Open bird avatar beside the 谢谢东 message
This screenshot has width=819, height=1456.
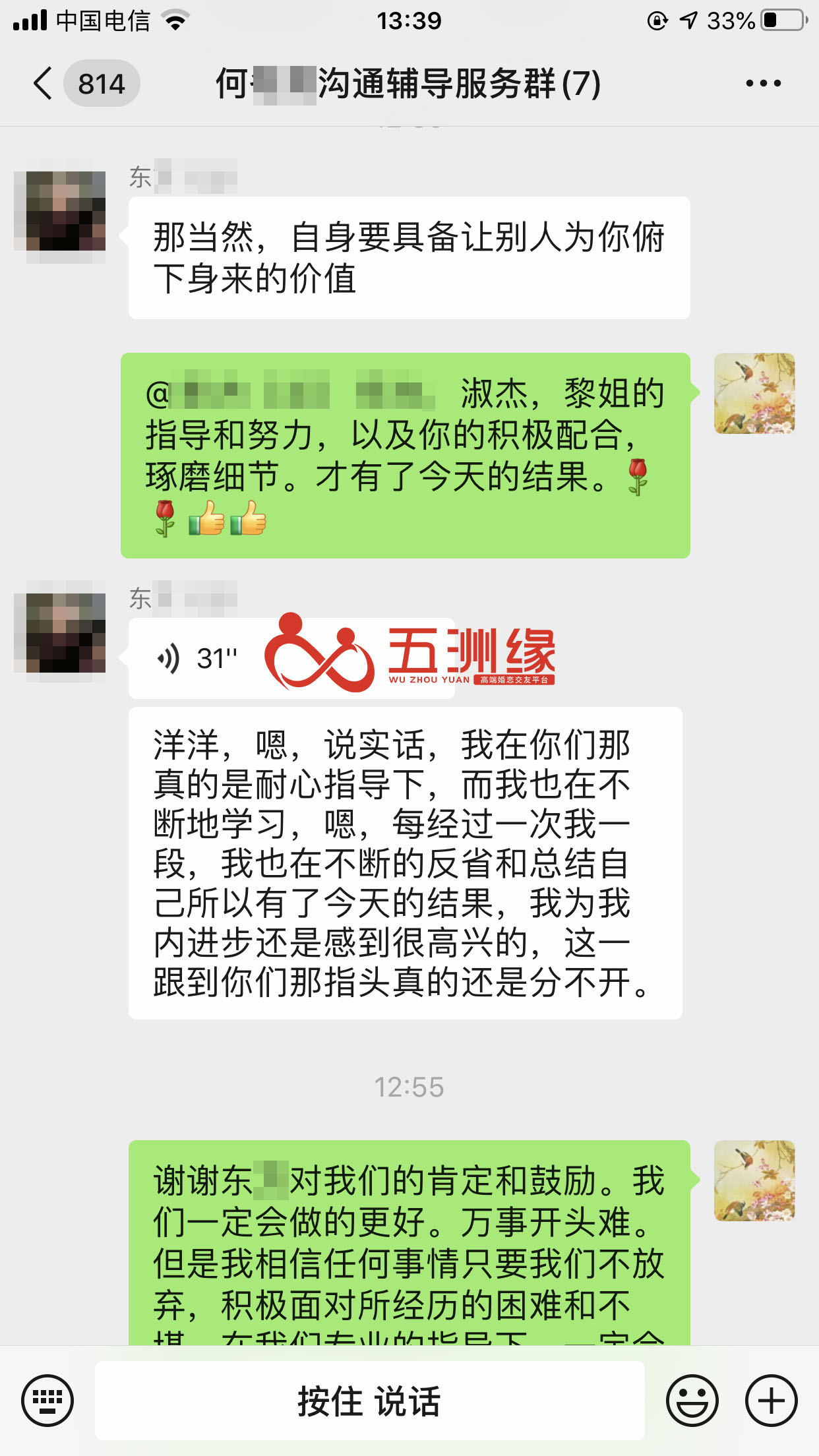tap(754, 1180)
